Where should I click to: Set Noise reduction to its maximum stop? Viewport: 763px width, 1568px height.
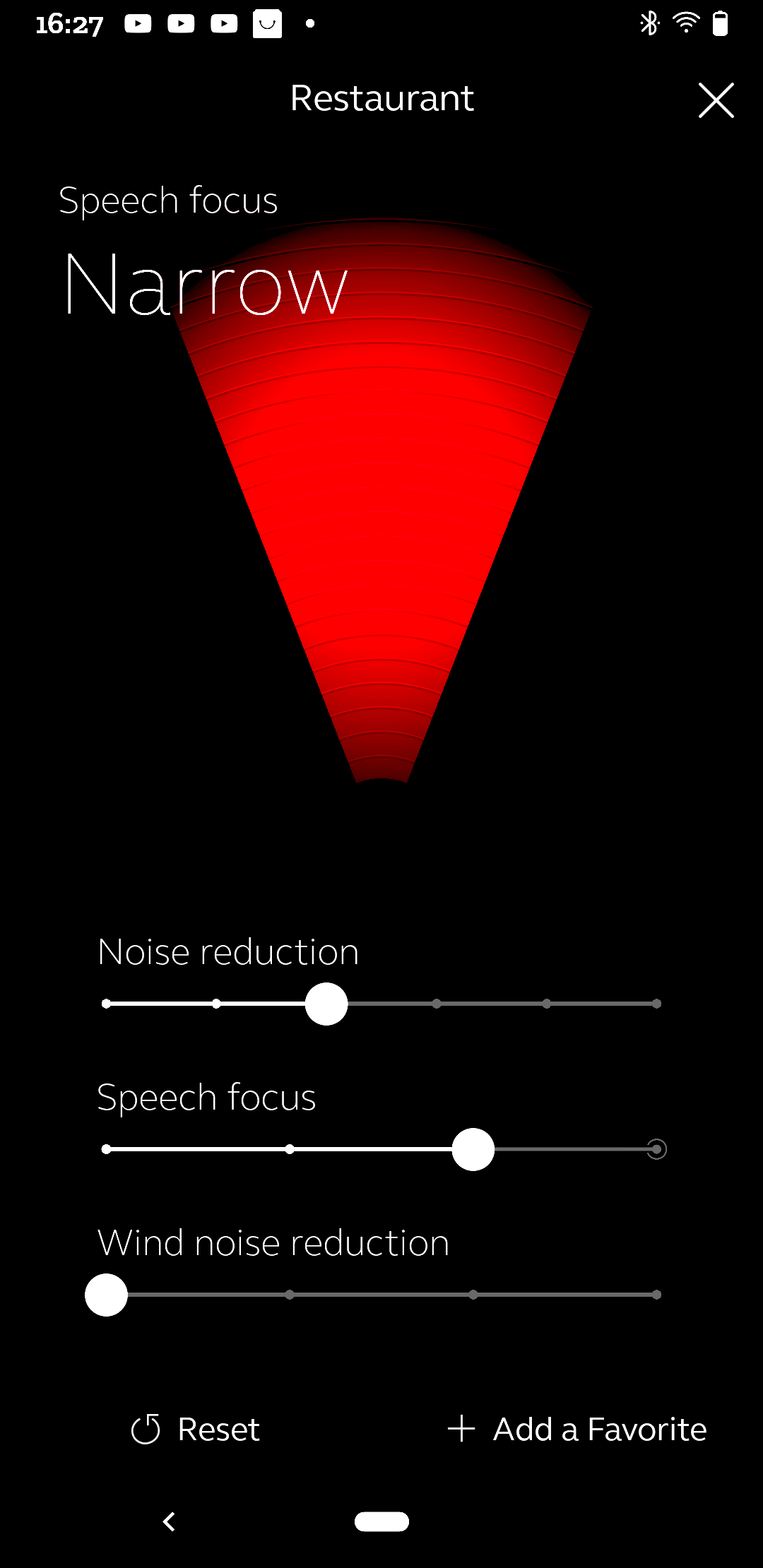[656, 1004]
